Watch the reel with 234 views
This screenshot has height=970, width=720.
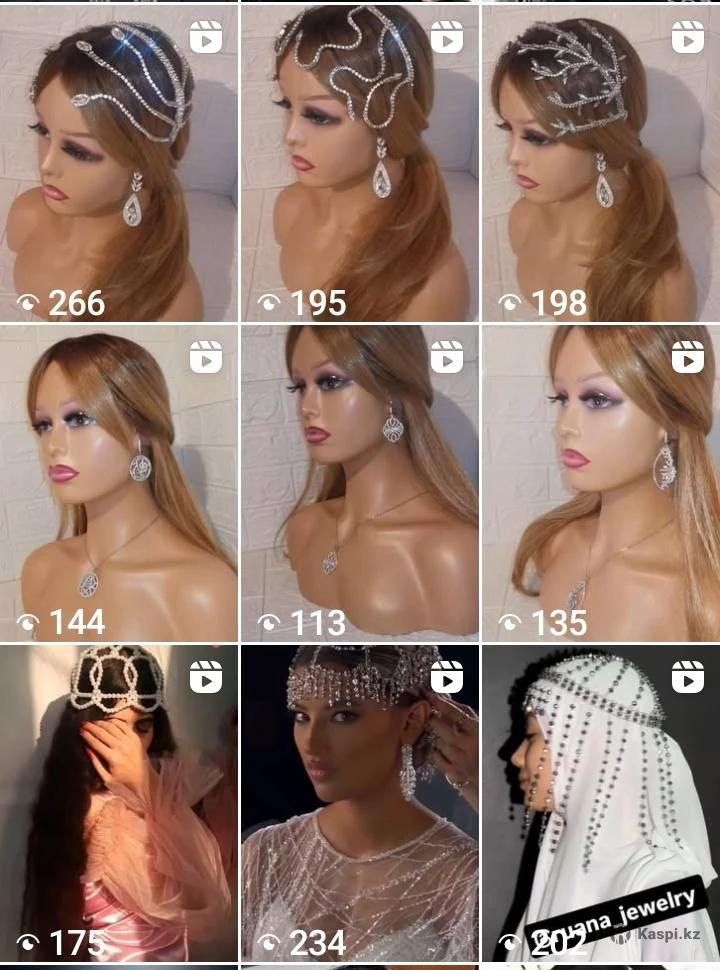[359, 805]
